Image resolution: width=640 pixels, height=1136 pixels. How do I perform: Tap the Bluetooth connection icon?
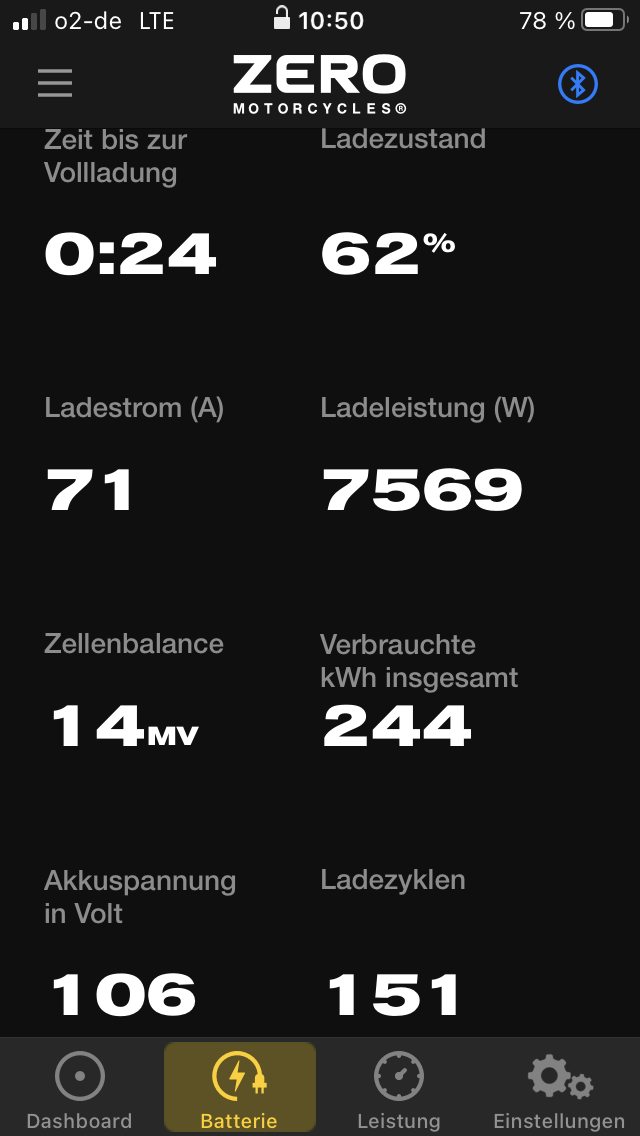pyautogui.click(x=577, y=84)
